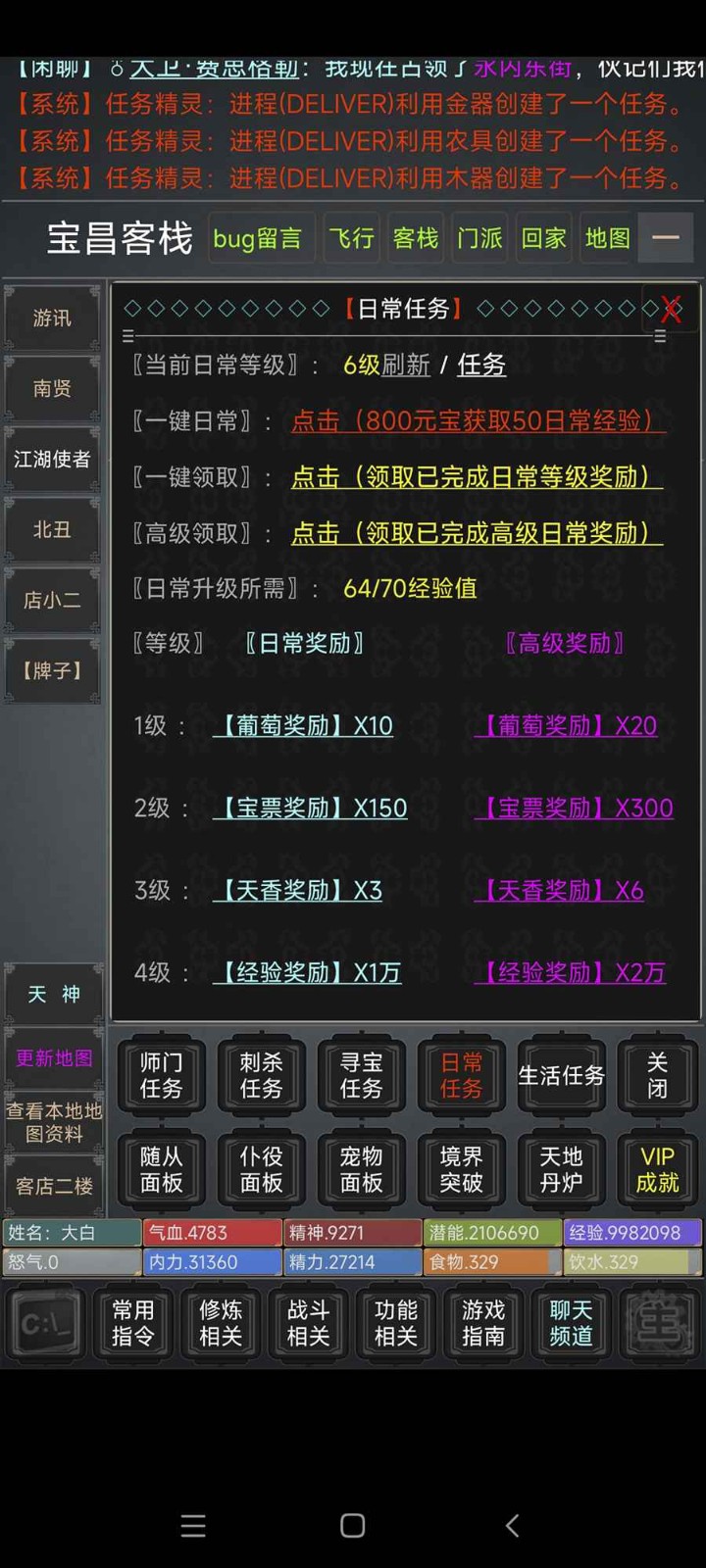Collapse the top bar with minus button
The width and height of the screenshot is (706, 1568).
pos(666,238)
